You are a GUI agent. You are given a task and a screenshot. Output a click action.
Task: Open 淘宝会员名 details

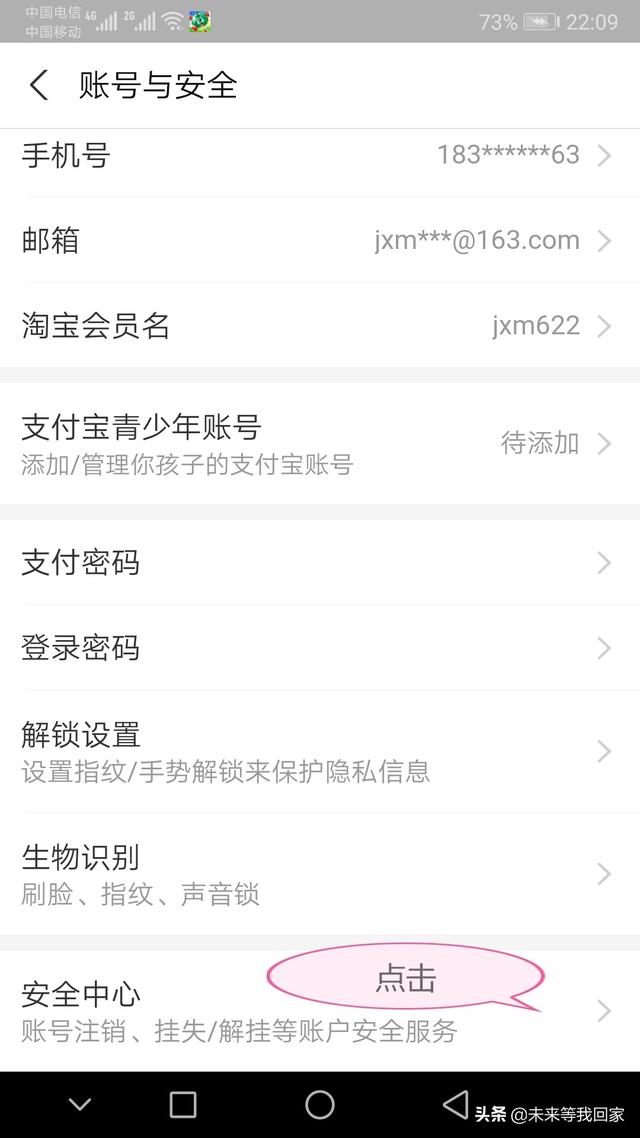click(x=320, y=326)
